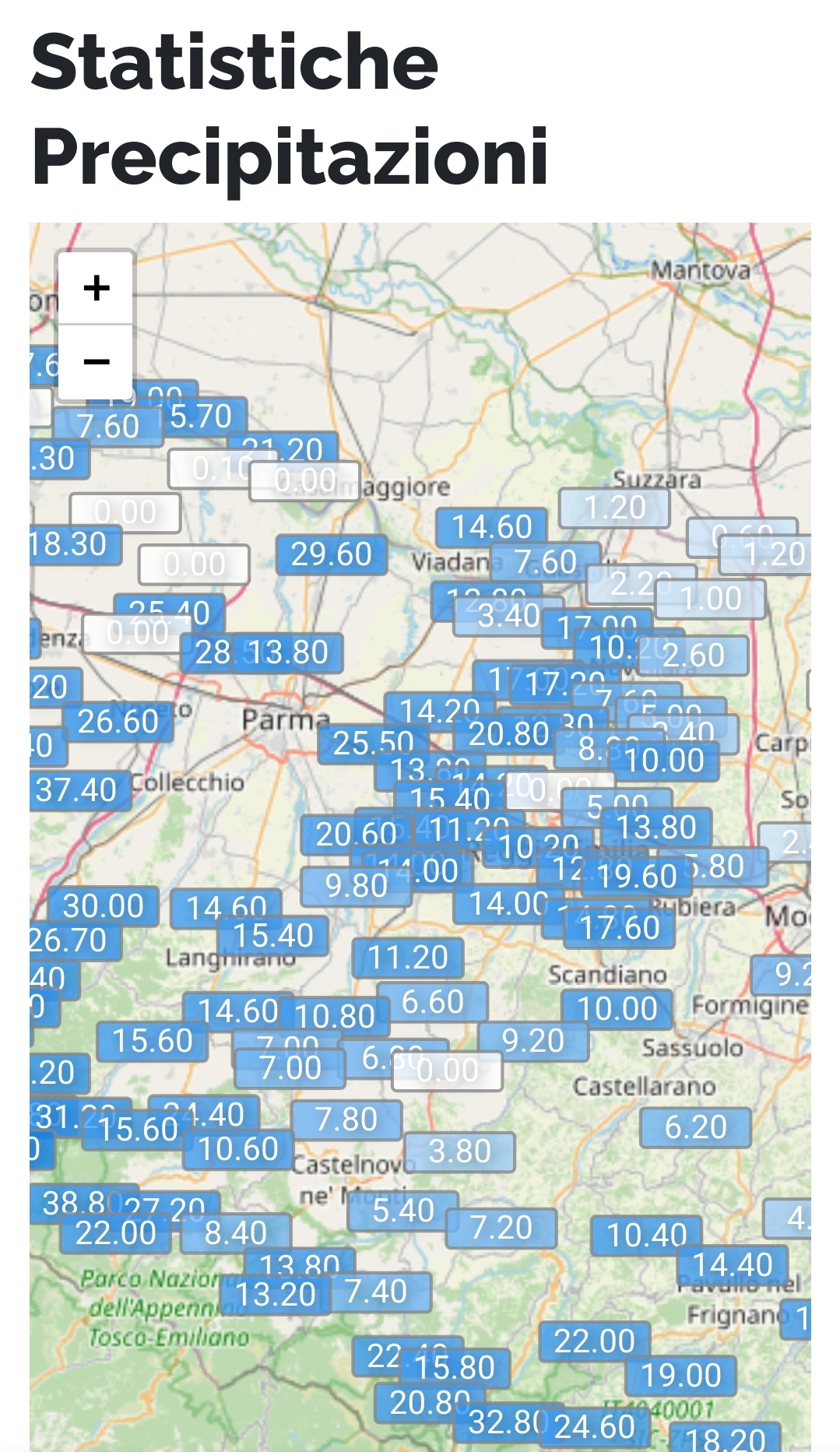The height and width of the screenshot is (1452, 840).
Task: Open the 10.40 station marker
Action: [x=646, y=1235]
